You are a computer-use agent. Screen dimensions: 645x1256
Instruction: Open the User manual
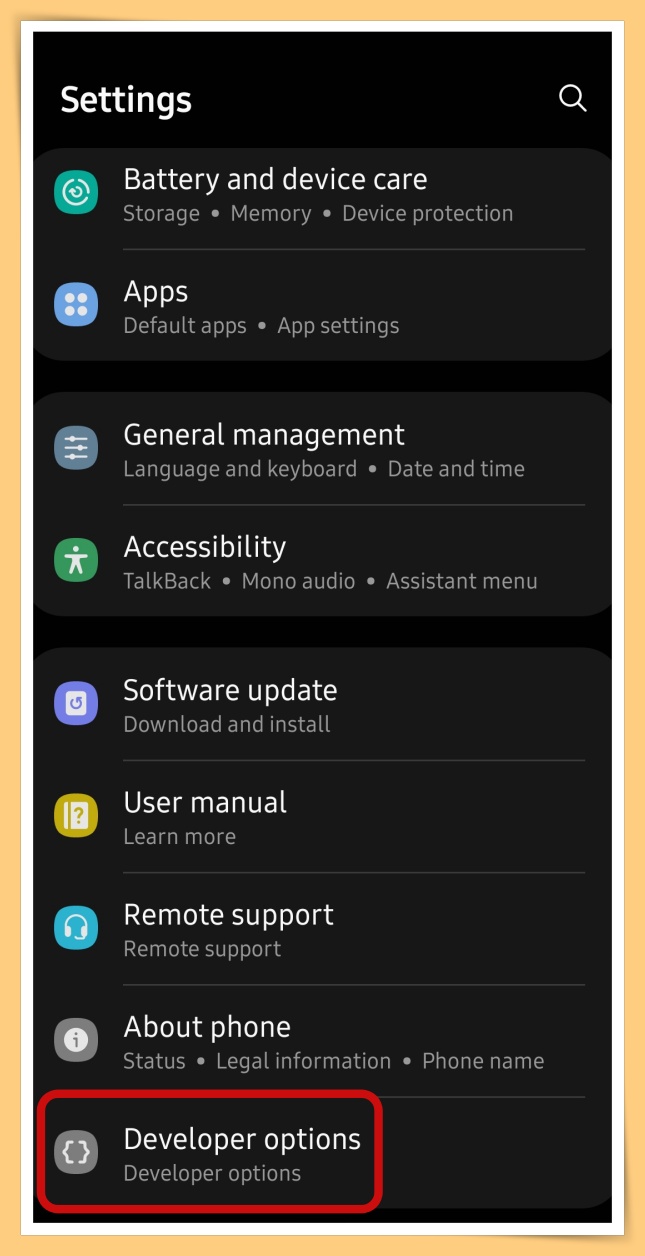pyautogui.click(x=318, y=817)
